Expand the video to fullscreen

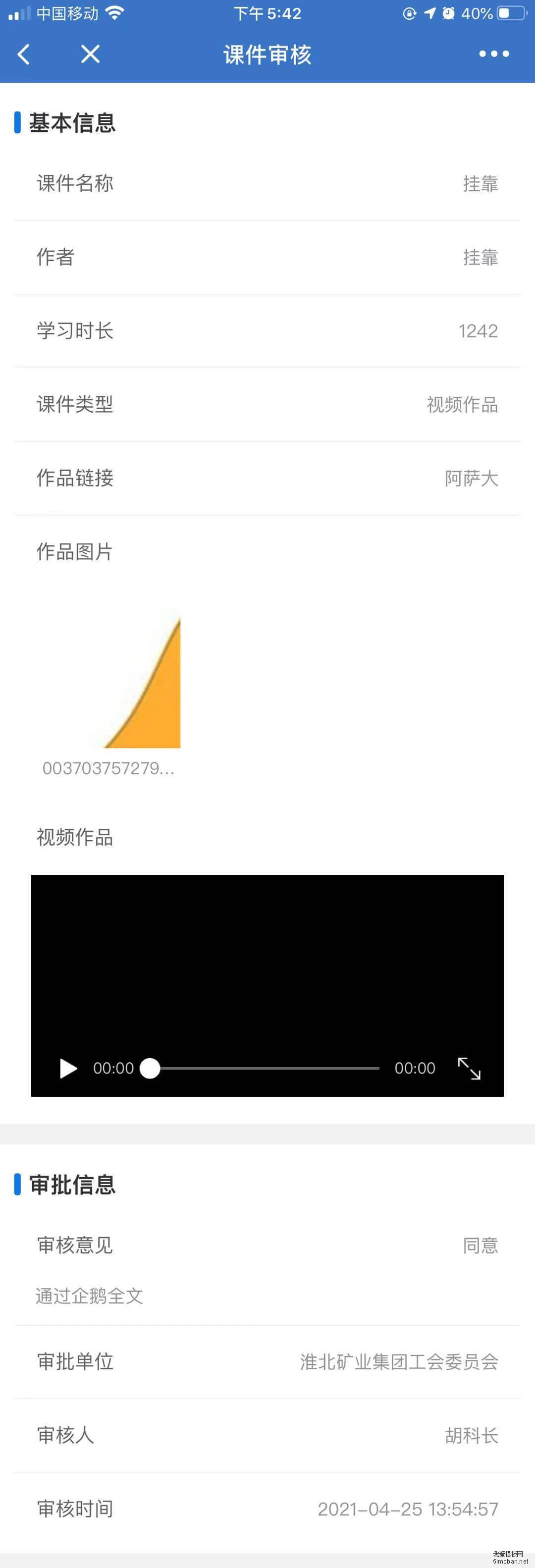point(469,1068)
